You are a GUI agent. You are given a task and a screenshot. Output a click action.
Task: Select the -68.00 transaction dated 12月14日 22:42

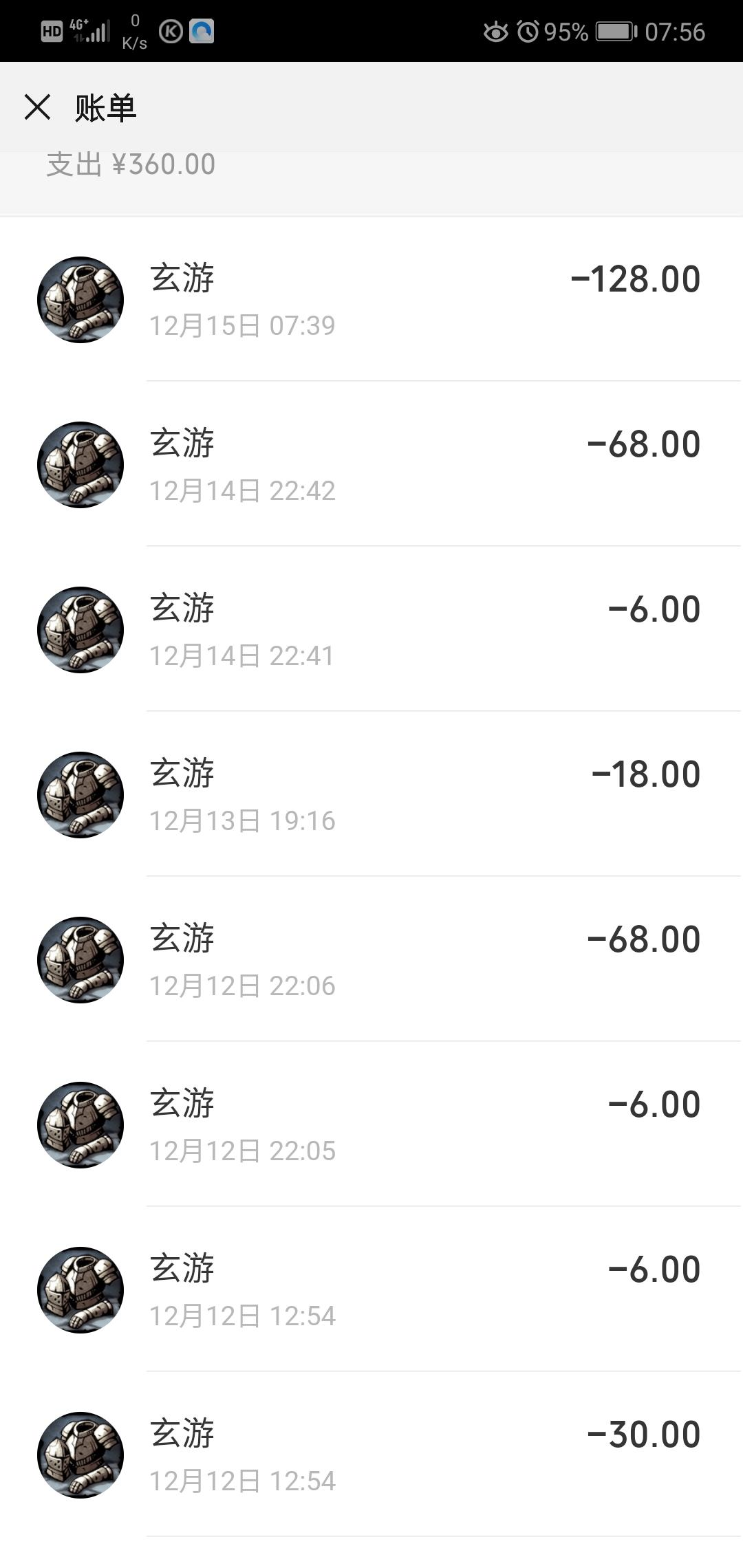click(x=371, y=464)
